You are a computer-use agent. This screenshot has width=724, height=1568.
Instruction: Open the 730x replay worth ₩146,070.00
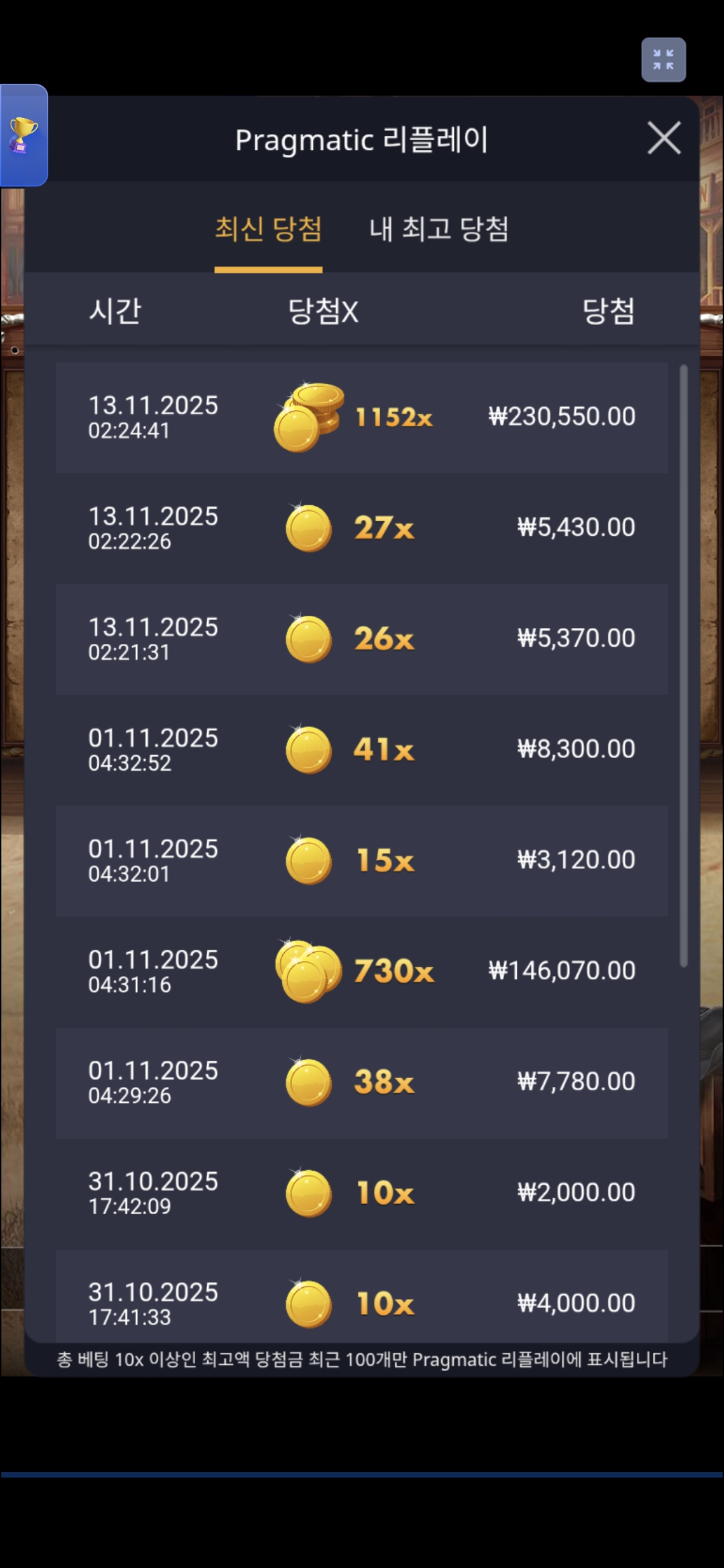click(x=362, y=971)
